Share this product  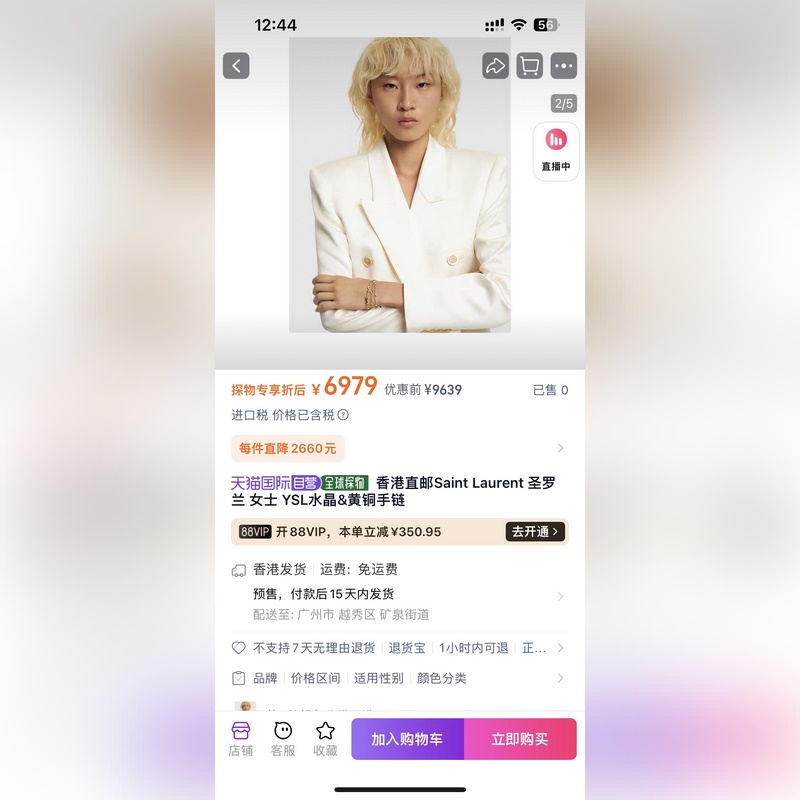pos(495,66)
